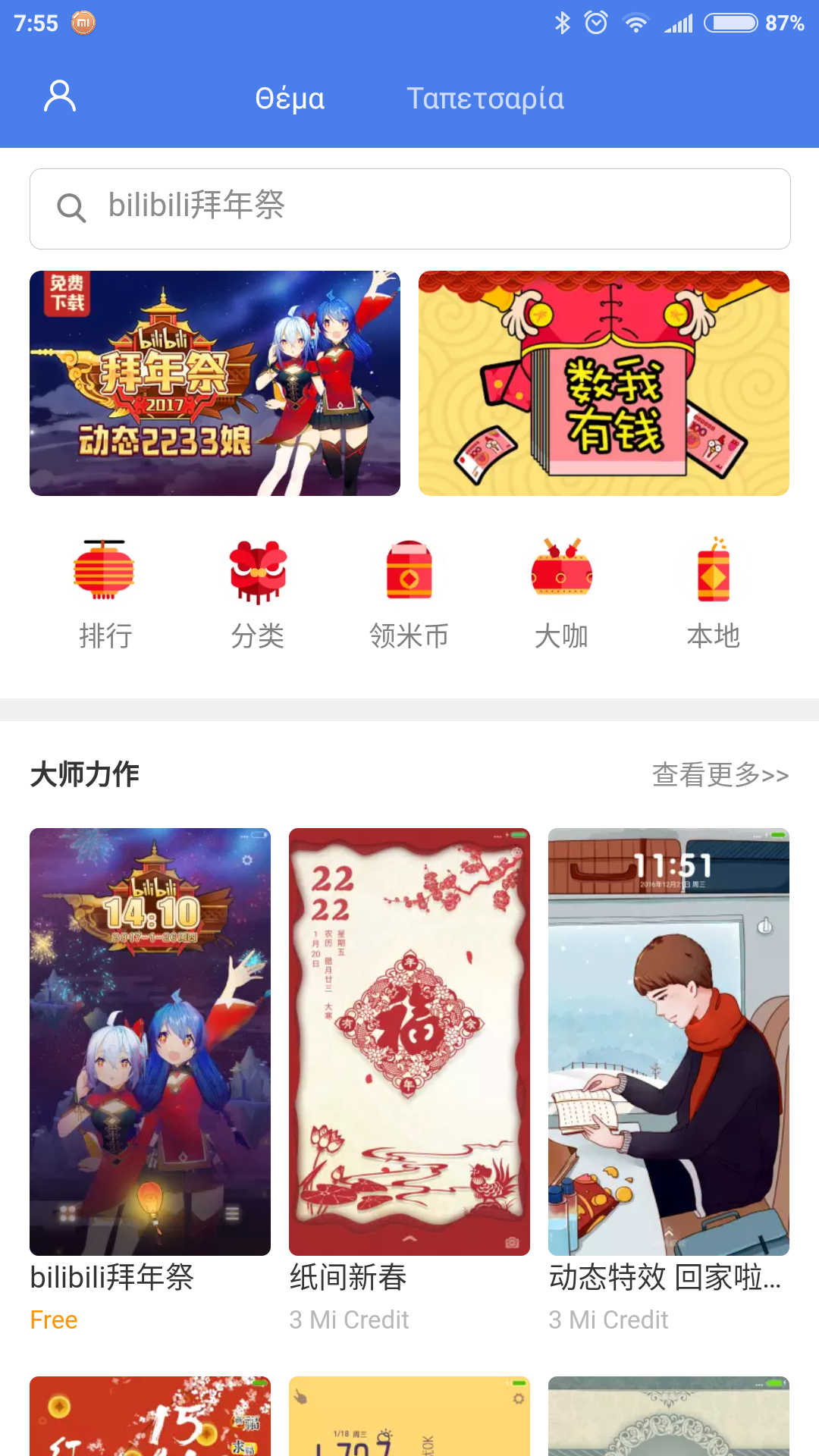
Task: Switch to the Ταπετσαρία tab
Action: click(485, 99)
